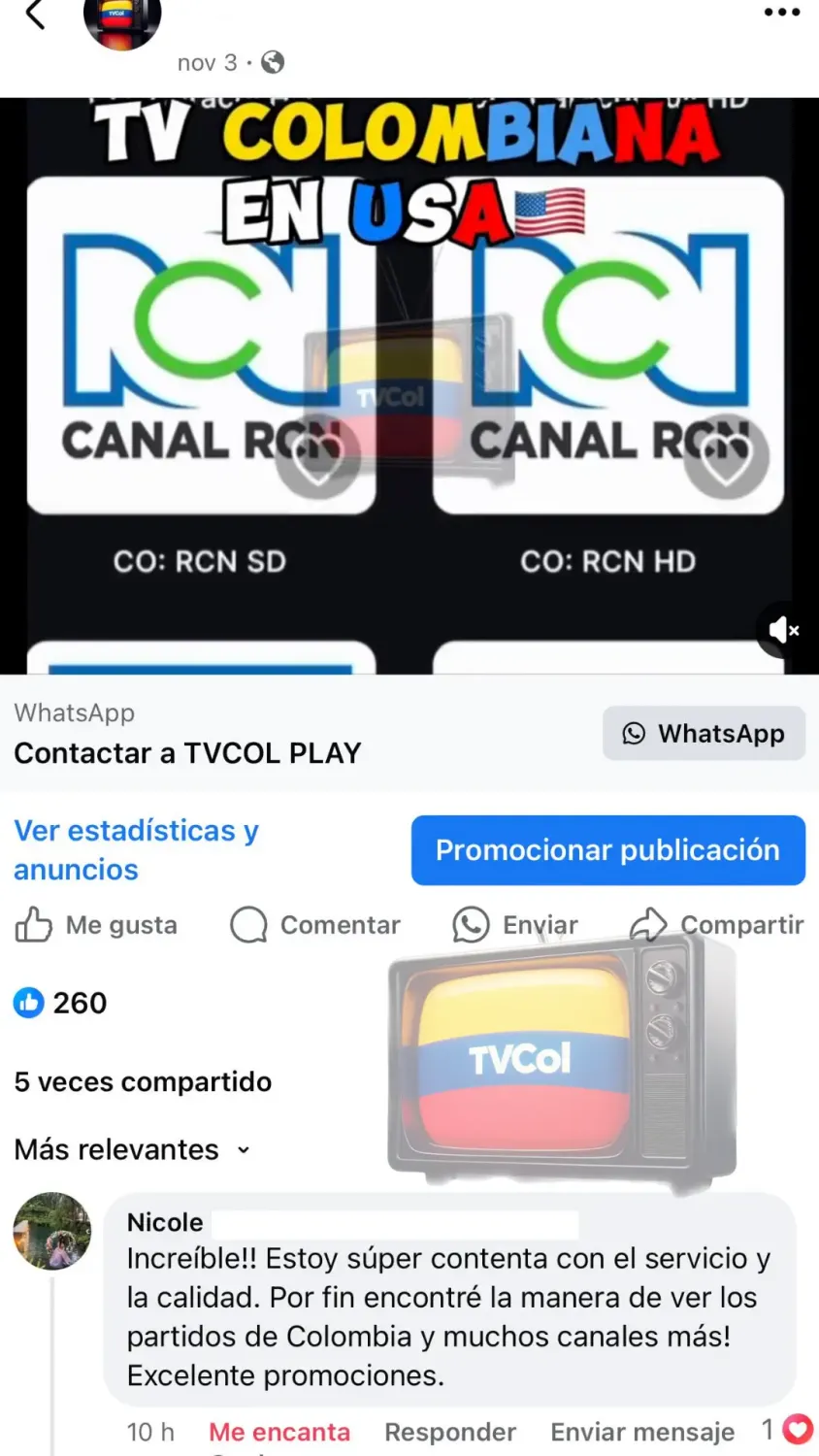
Task: Select Responder on Nicole's comment
Action: 450,1431
